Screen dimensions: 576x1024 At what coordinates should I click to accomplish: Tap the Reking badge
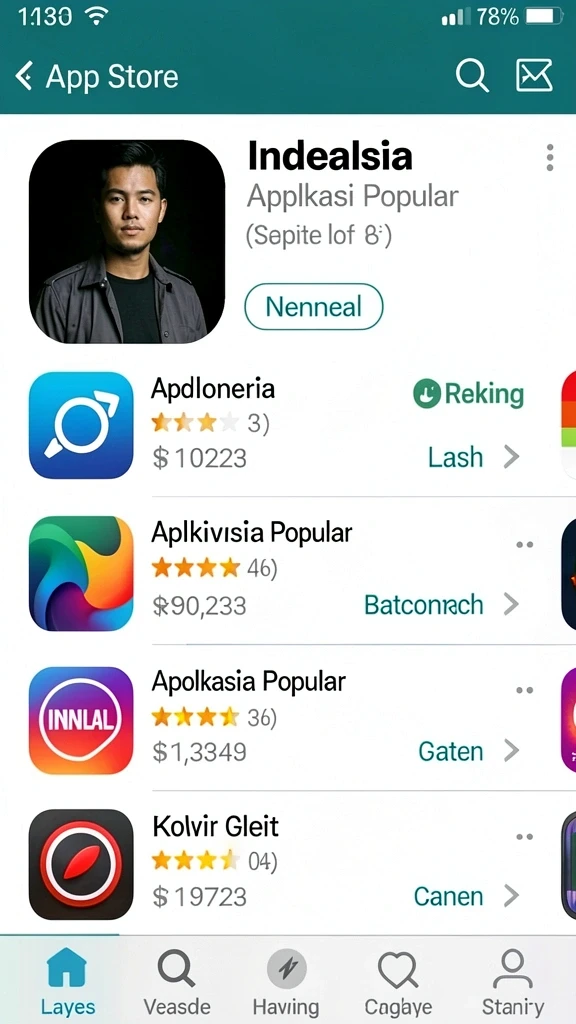[468, 394]
